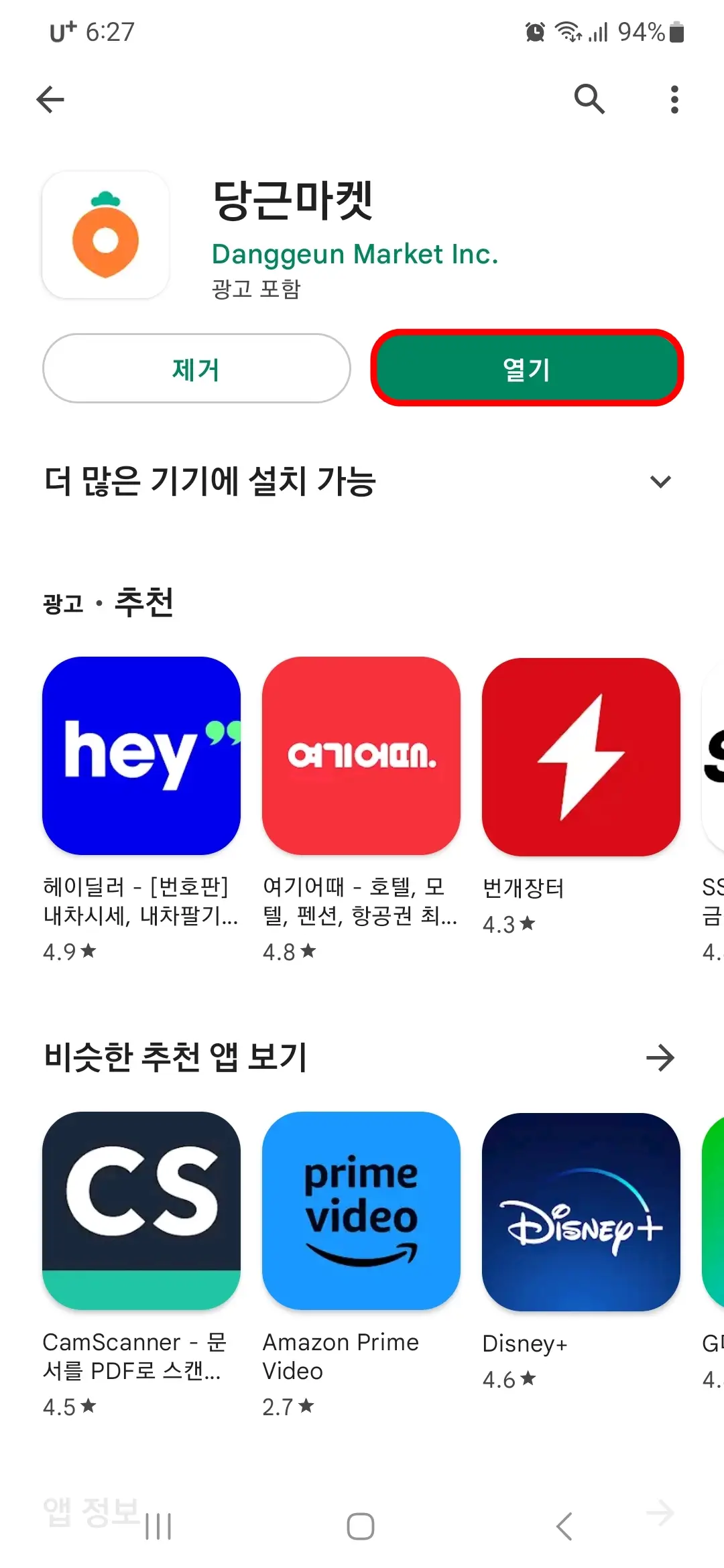Expand the 더 많은 기기에 설치 가능 section
The width and height of the screenshot is (724, 1568).
pos(660,480)
